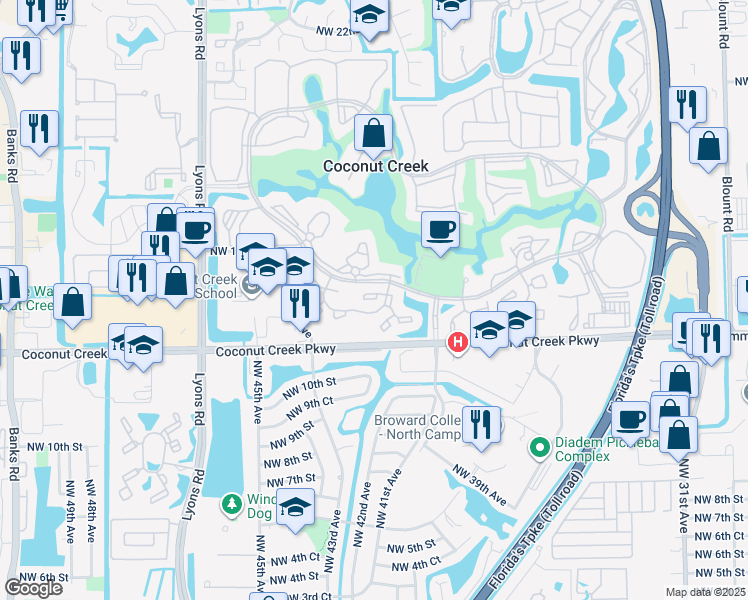
Task: Tap the school marker near NW 7th St
Action: 295,509
